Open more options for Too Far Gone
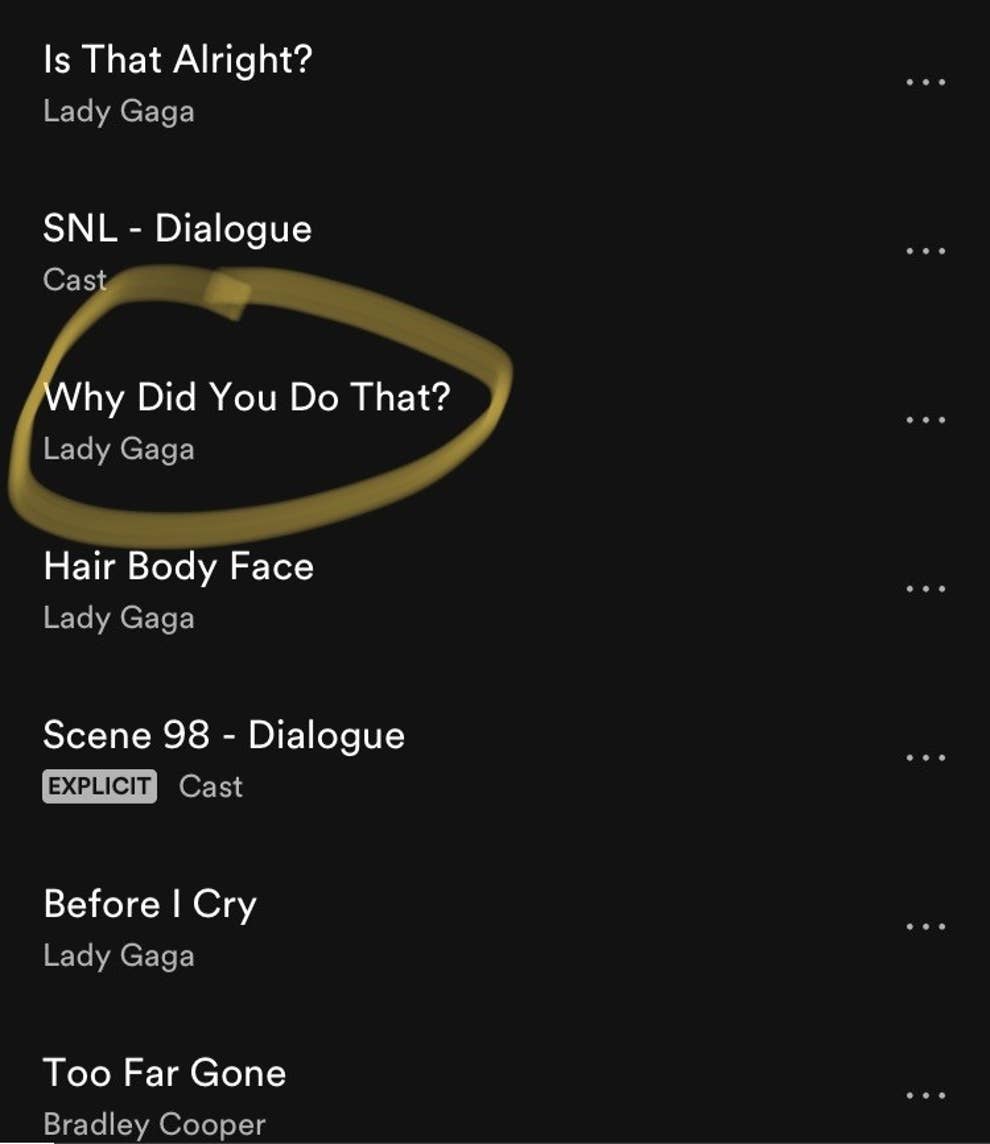The width and height of the screenshot is (990, 1144). [925, 1095]
